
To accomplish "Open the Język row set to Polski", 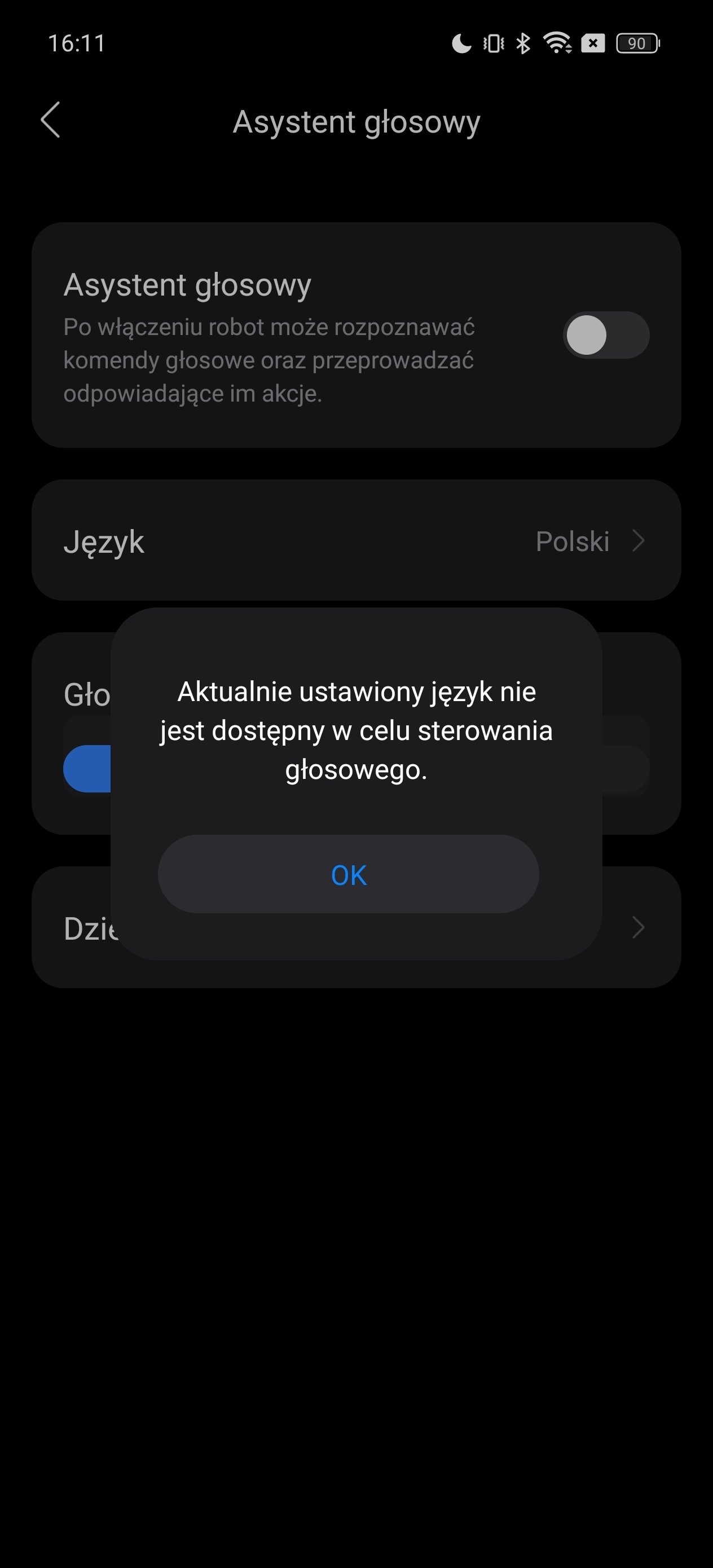I will click(356, 540).
